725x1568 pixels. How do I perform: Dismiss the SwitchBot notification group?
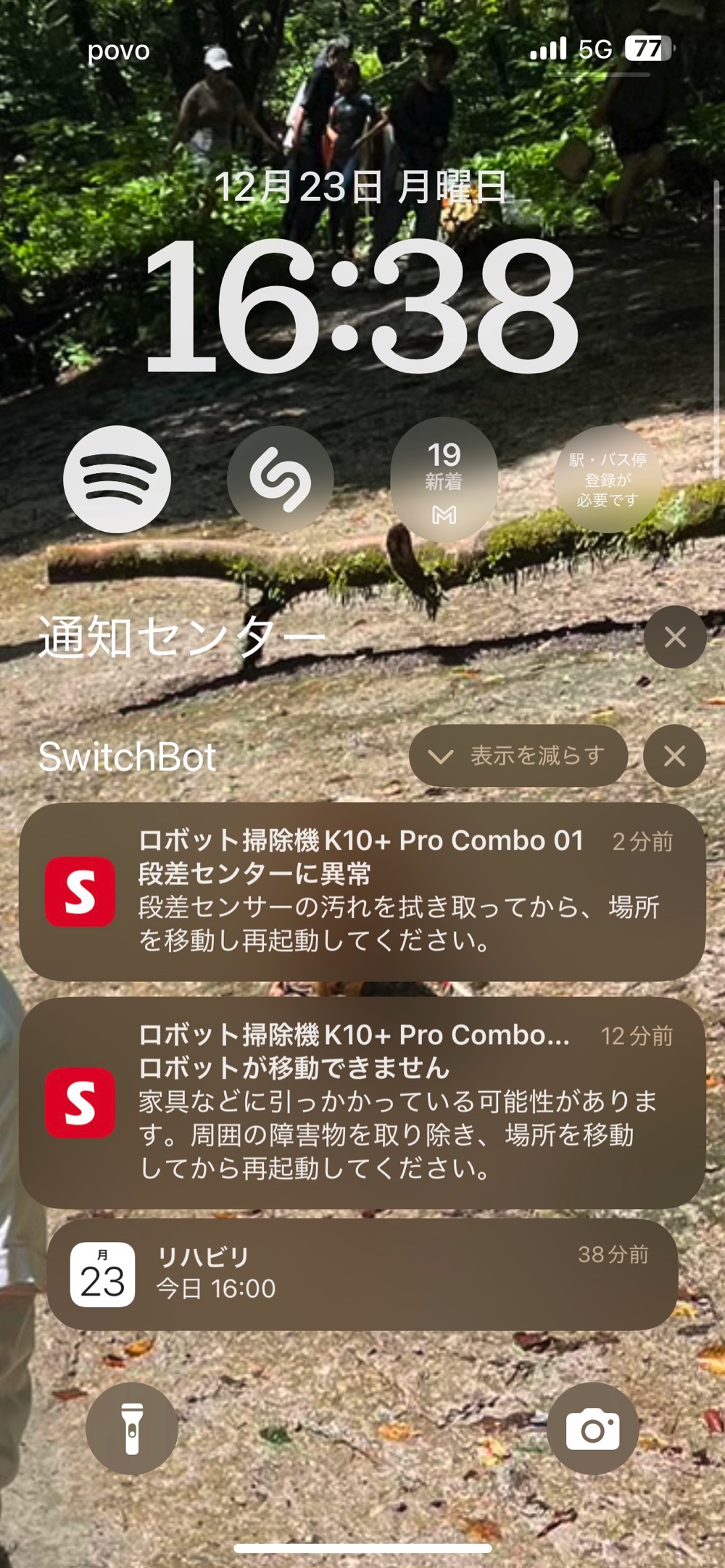[x=675, y=756]
